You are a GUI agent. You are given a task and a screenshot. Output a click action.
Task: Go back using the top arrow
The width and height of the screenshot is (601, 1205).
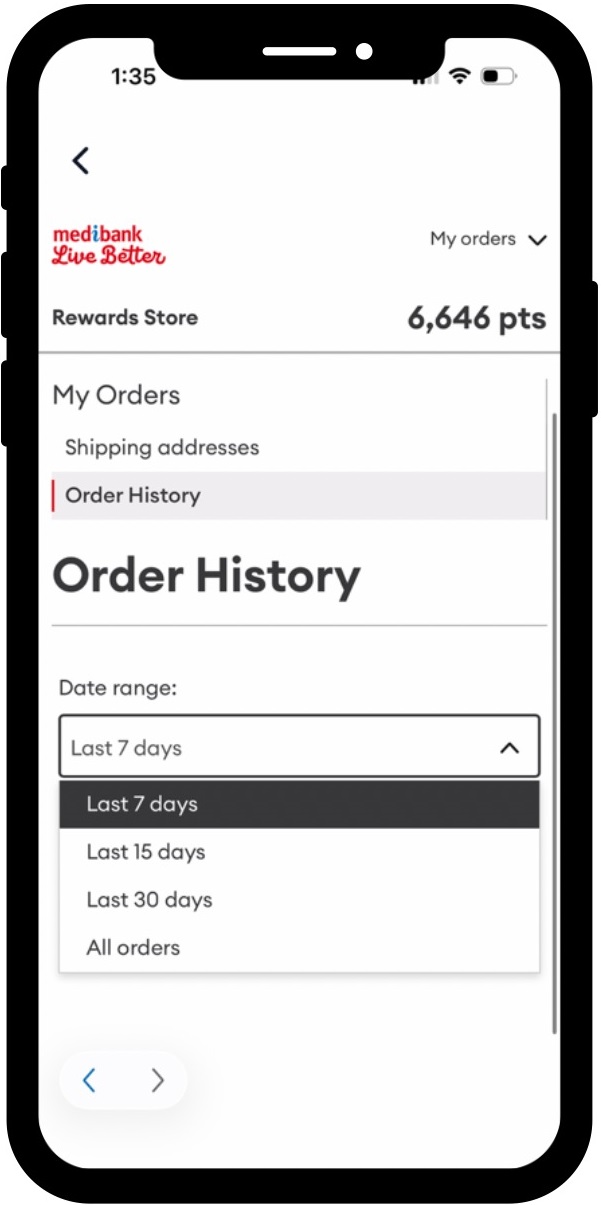pyautogui.click(x=81, y=160)
